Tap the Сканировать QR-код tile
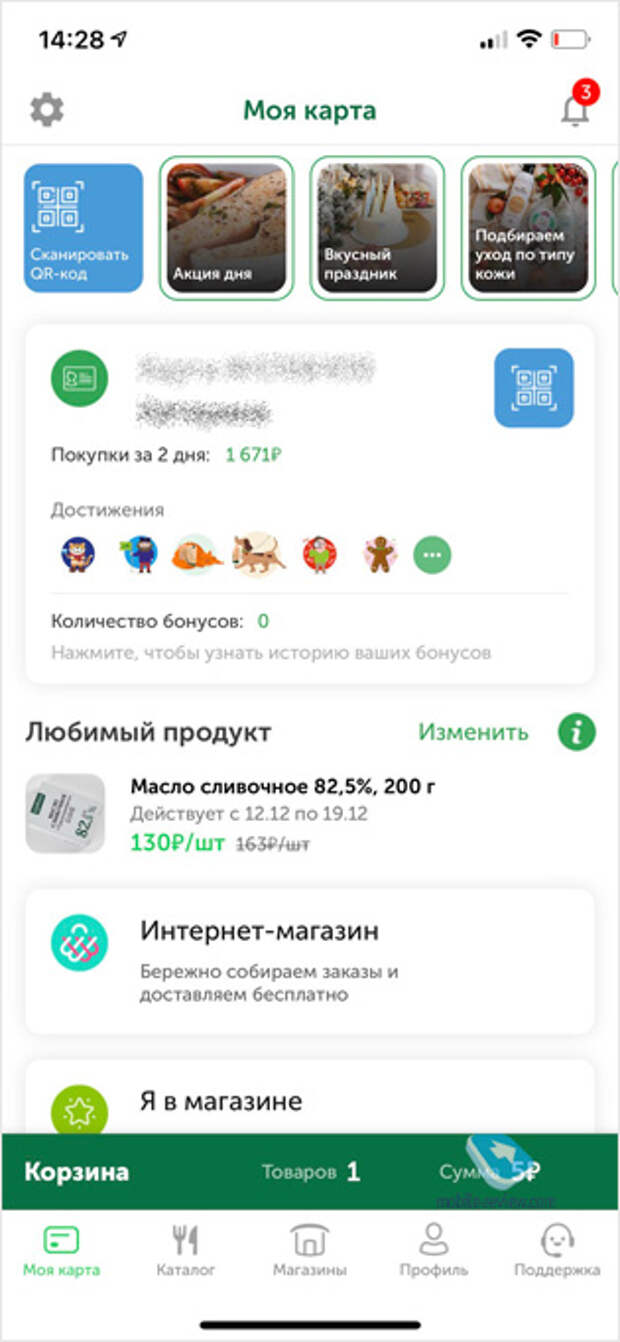This screenshot has width=620, height=1342. click(83, 228)
